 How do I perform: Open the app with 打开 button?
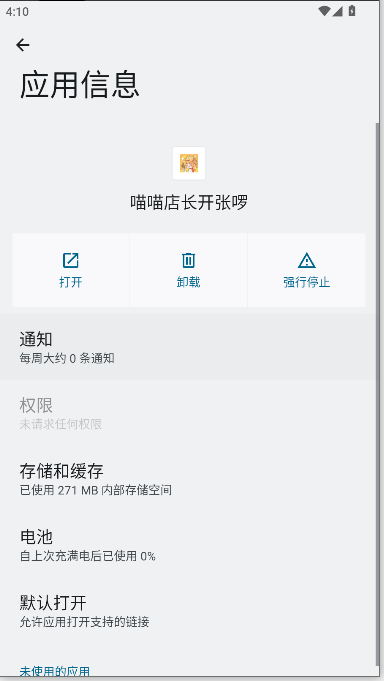71,270
